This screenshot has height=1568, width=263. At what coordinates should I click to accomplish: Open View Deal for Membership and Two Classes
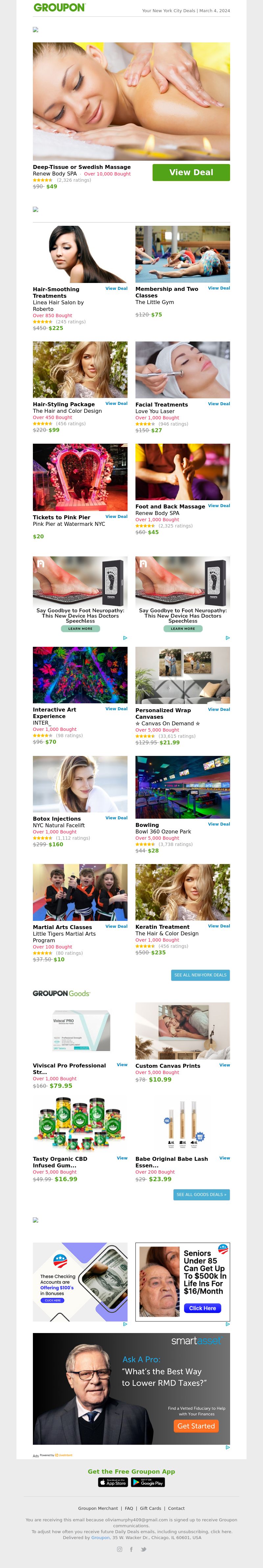click(x=219, y=289)
